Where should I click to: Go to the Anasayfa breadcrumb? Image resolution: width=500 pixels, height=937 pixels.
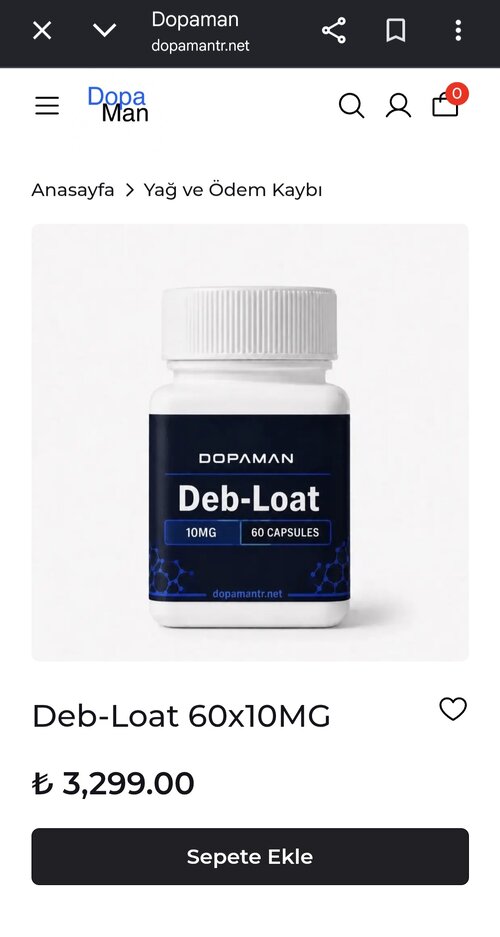73,190
